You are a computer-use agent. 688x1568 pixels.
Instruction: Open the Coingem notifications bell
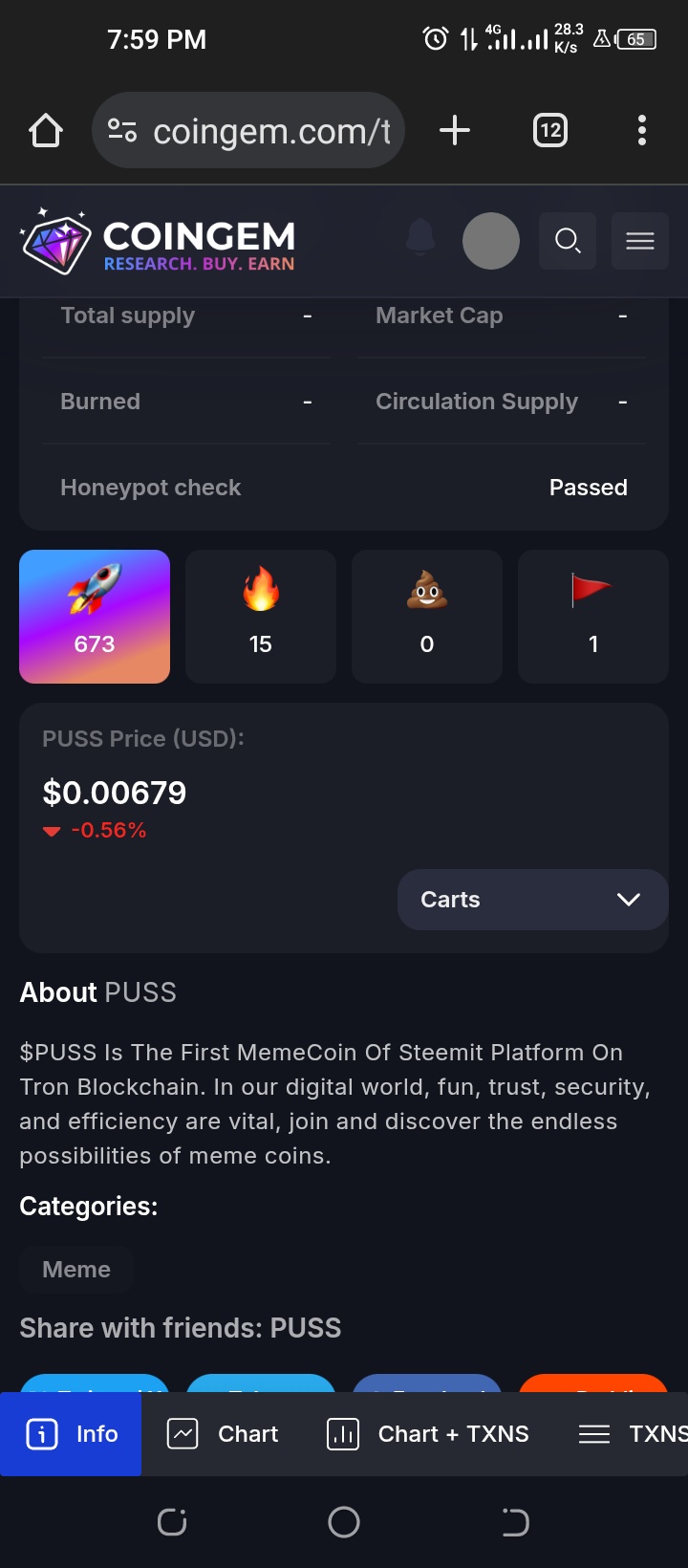click(420, 239)
